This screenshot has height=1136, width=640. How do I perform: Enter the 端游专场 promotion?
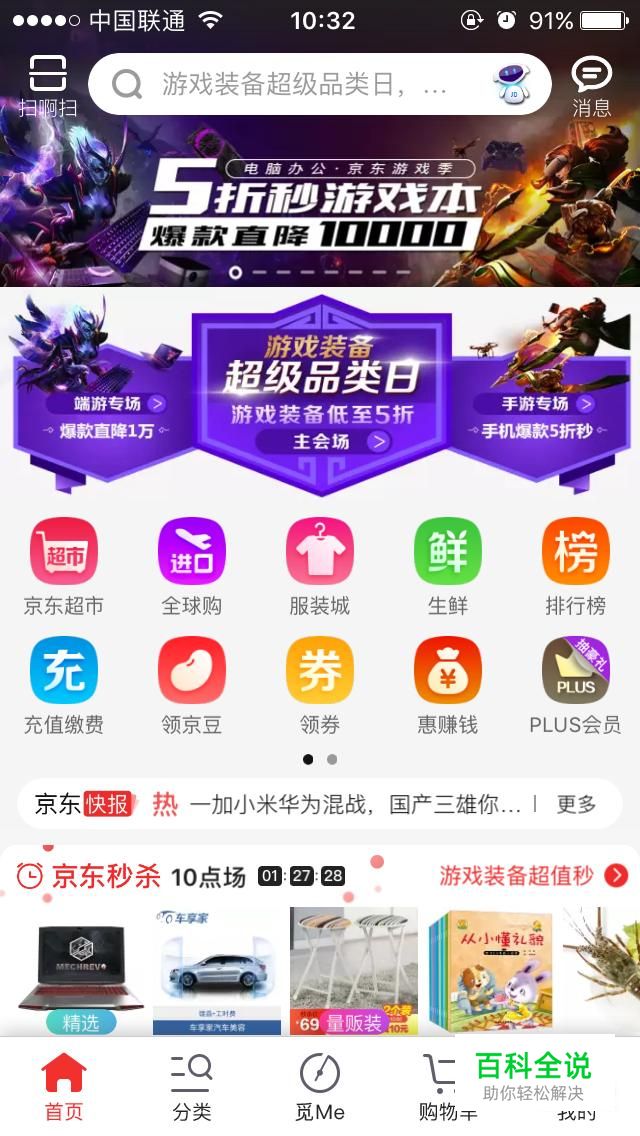107,404
